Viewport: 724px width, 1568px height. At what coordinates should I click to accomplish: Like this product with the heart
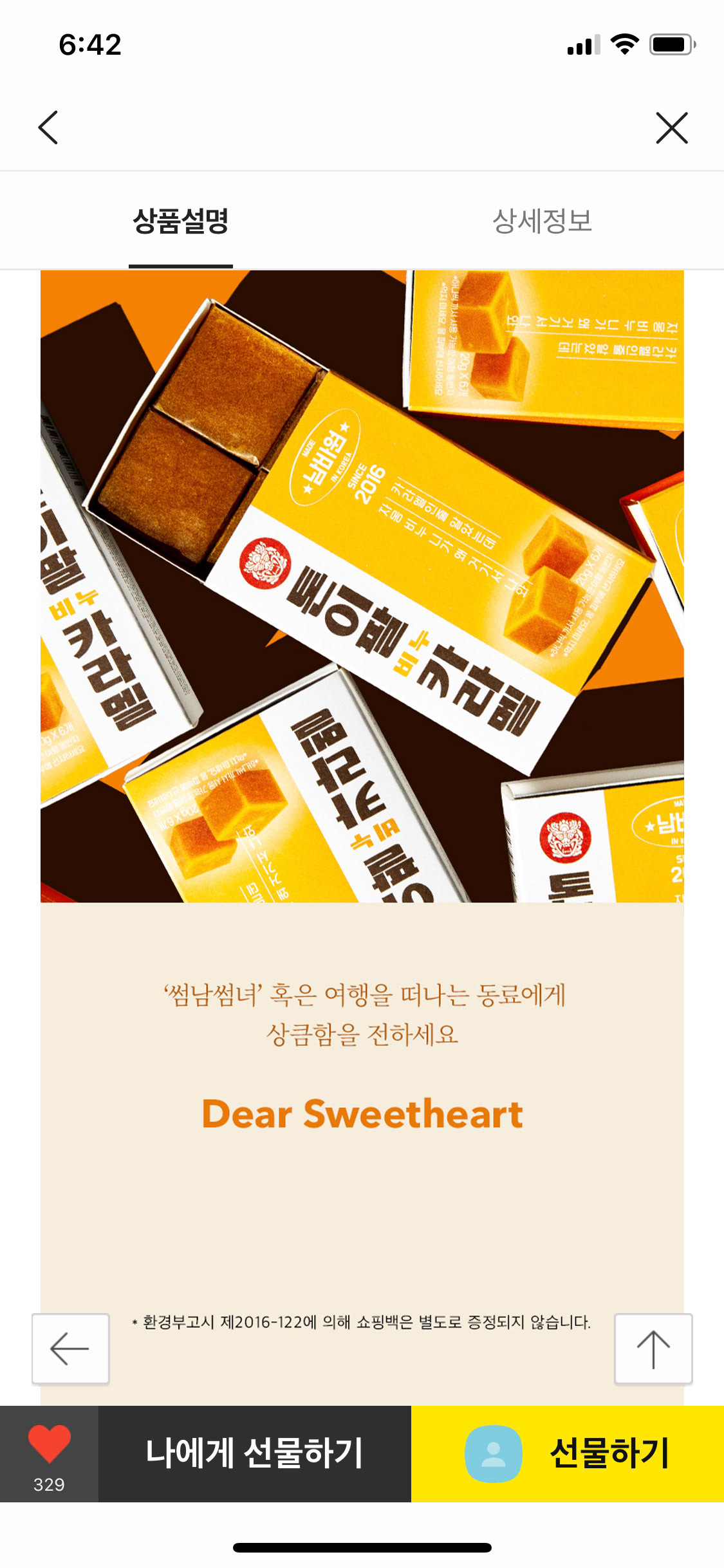tap(50, 1453)
